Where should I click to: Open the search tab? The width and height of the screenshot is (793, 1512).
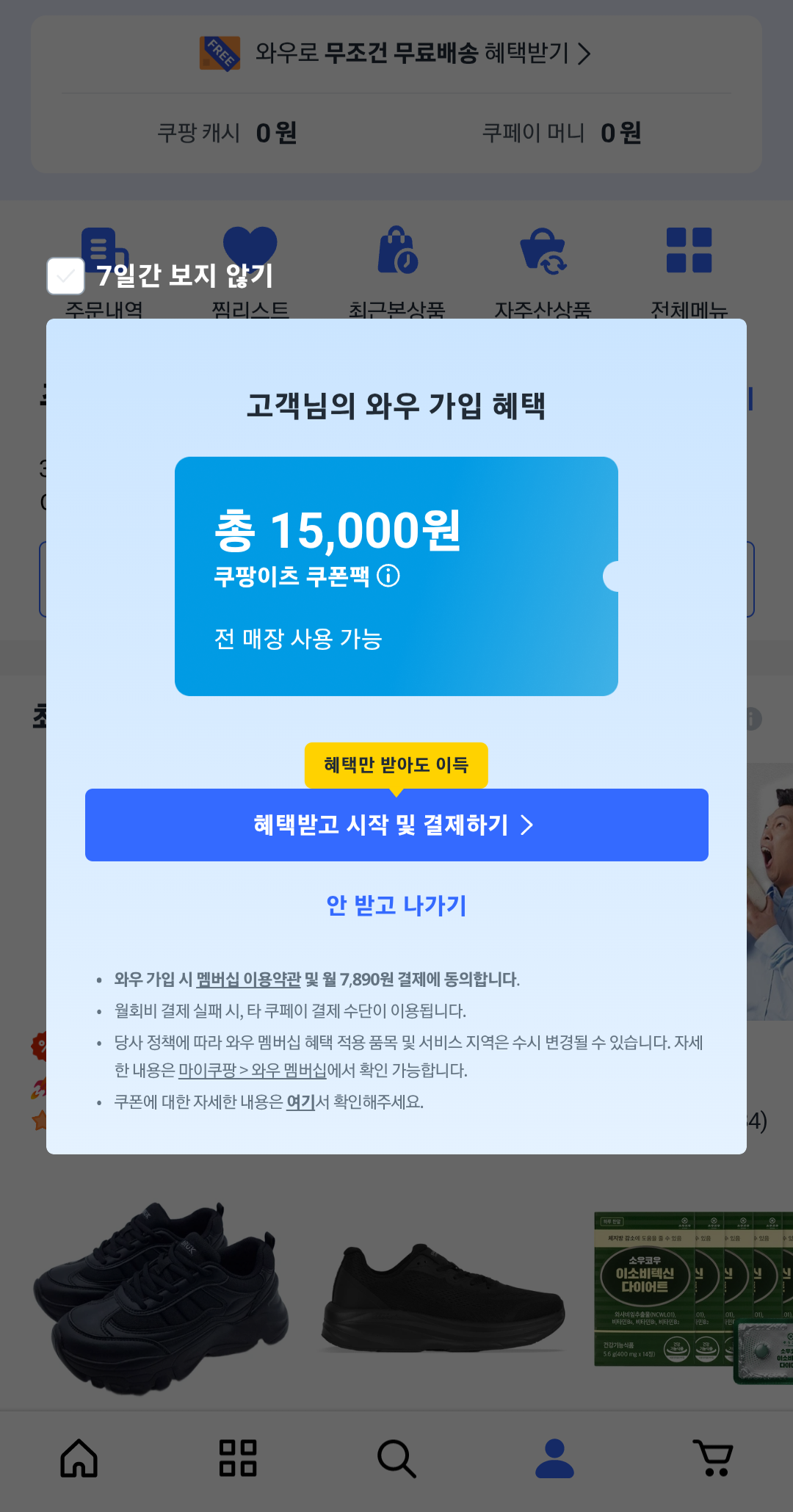click(396, 1458)
